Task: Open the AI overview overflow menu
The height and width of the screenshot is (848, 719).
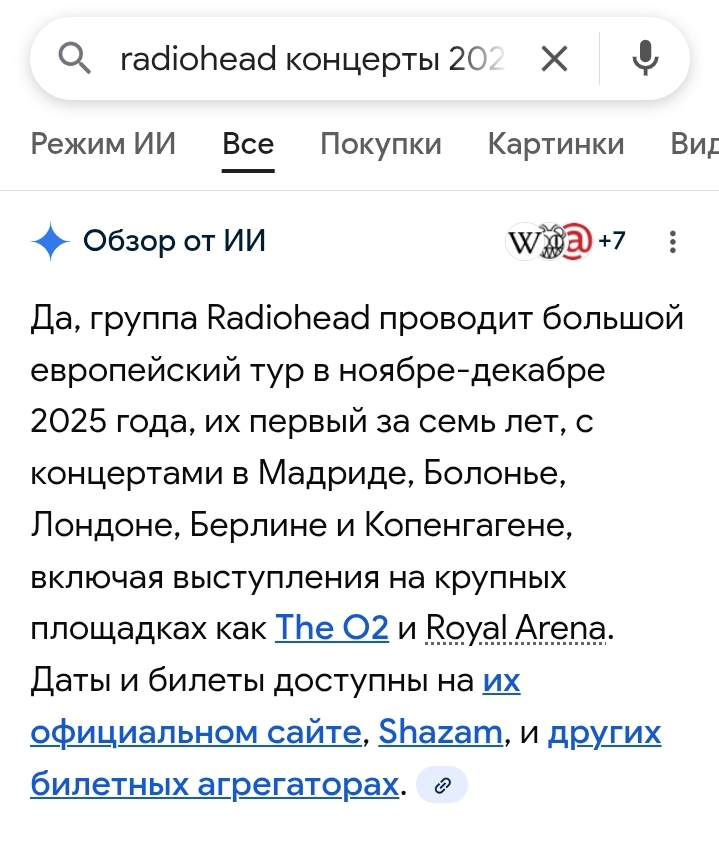Action: [x=673, y=242]
